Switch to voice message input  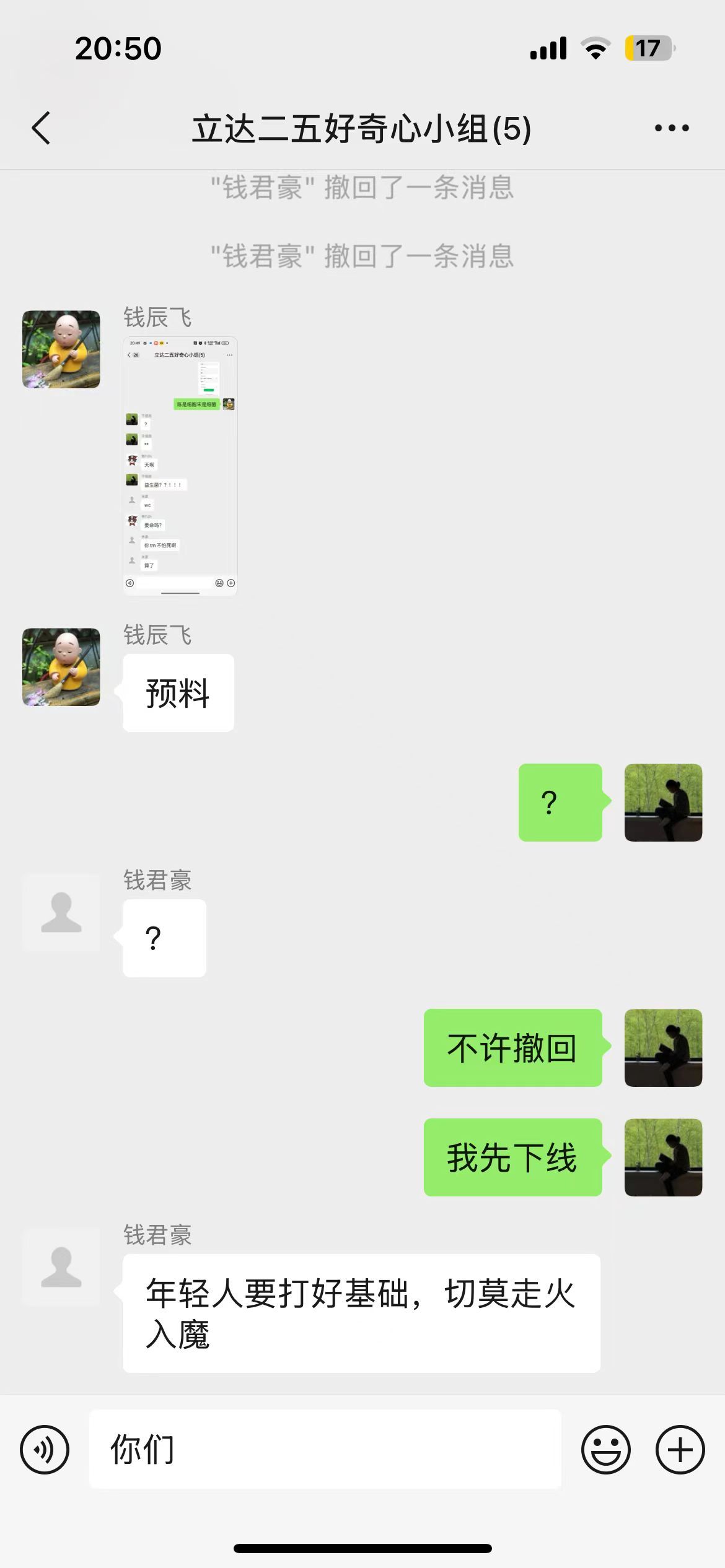(x=45, y=1450)
